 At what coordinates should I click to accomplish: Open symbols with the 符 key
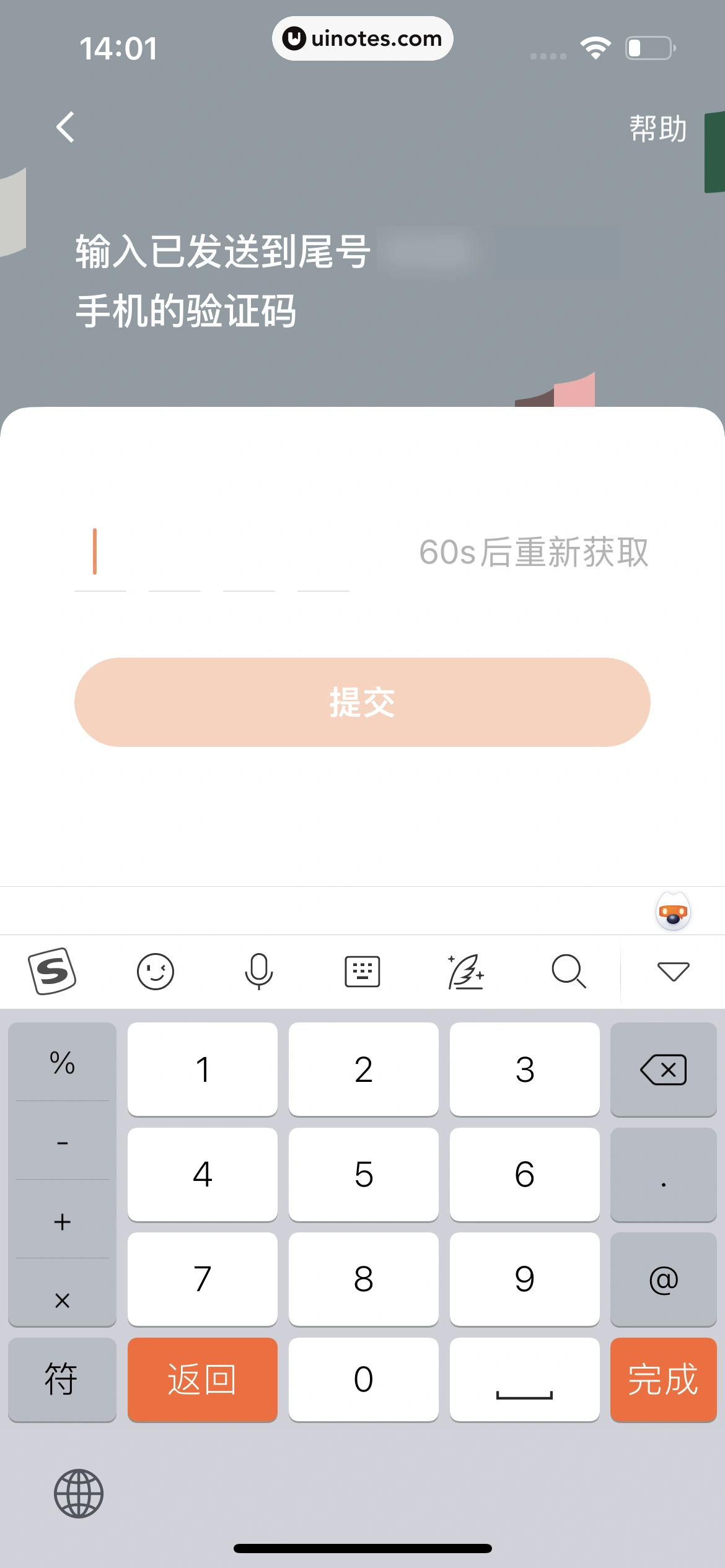(x=61, y=1379)
